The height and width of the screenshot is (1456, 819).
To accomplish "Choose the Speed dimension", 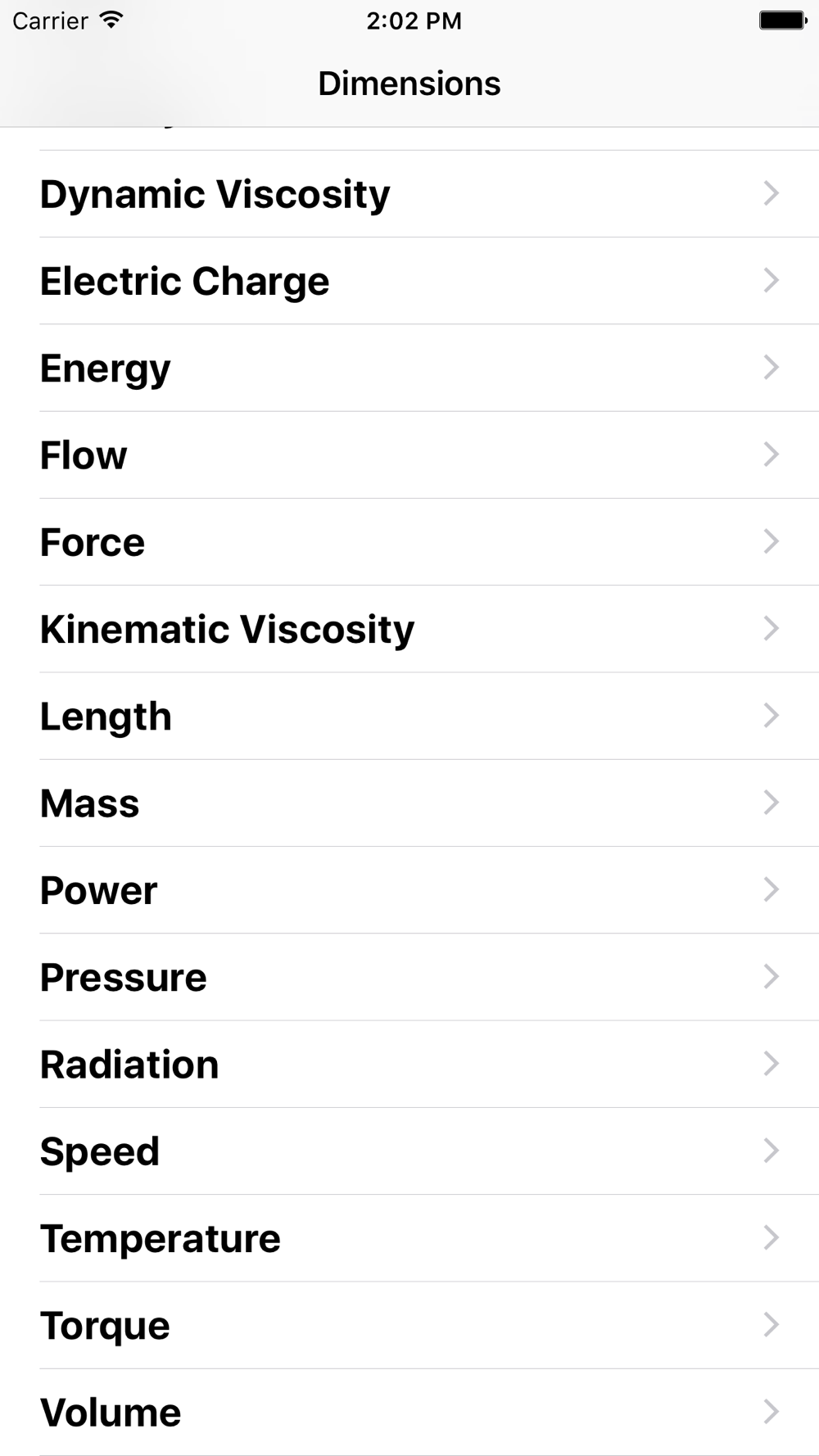I will [409, 1151].
